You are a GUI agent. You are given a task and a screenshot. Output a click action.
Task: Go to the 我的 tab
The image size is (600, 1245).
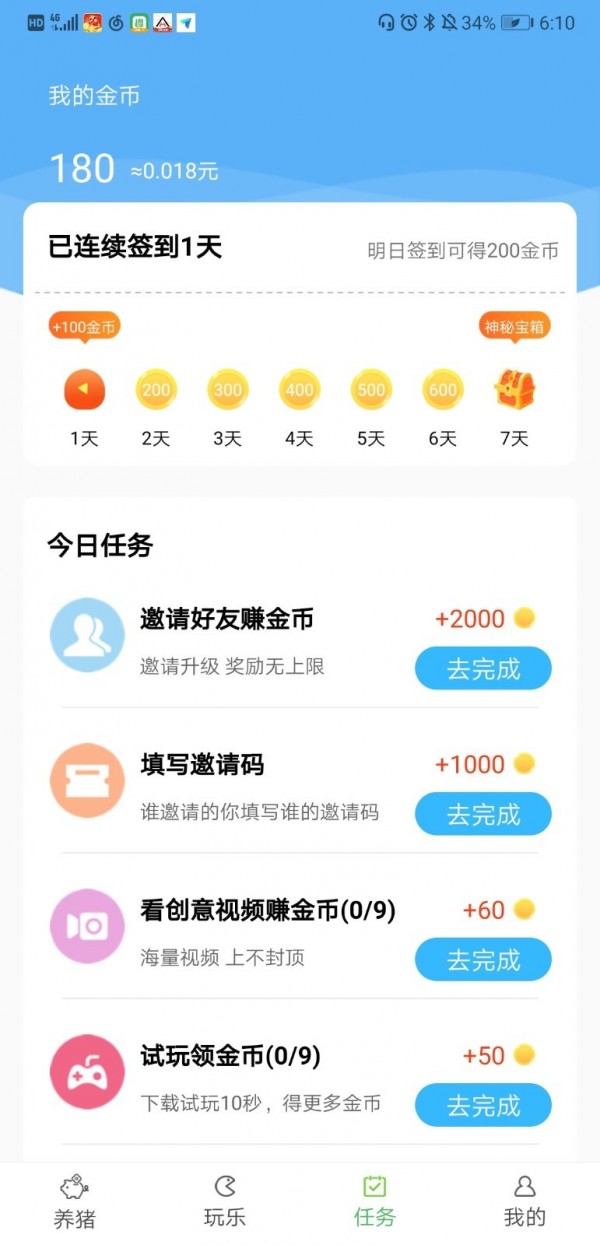pos(525,1201)
